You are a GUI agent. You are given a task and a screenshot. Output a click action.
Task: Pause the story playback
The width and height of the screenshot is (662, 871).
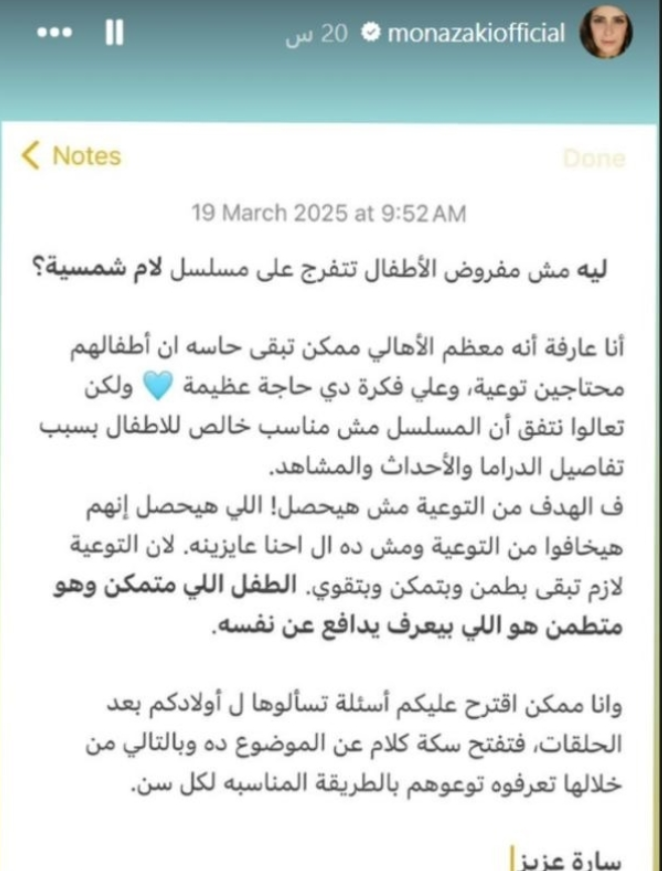114,34
